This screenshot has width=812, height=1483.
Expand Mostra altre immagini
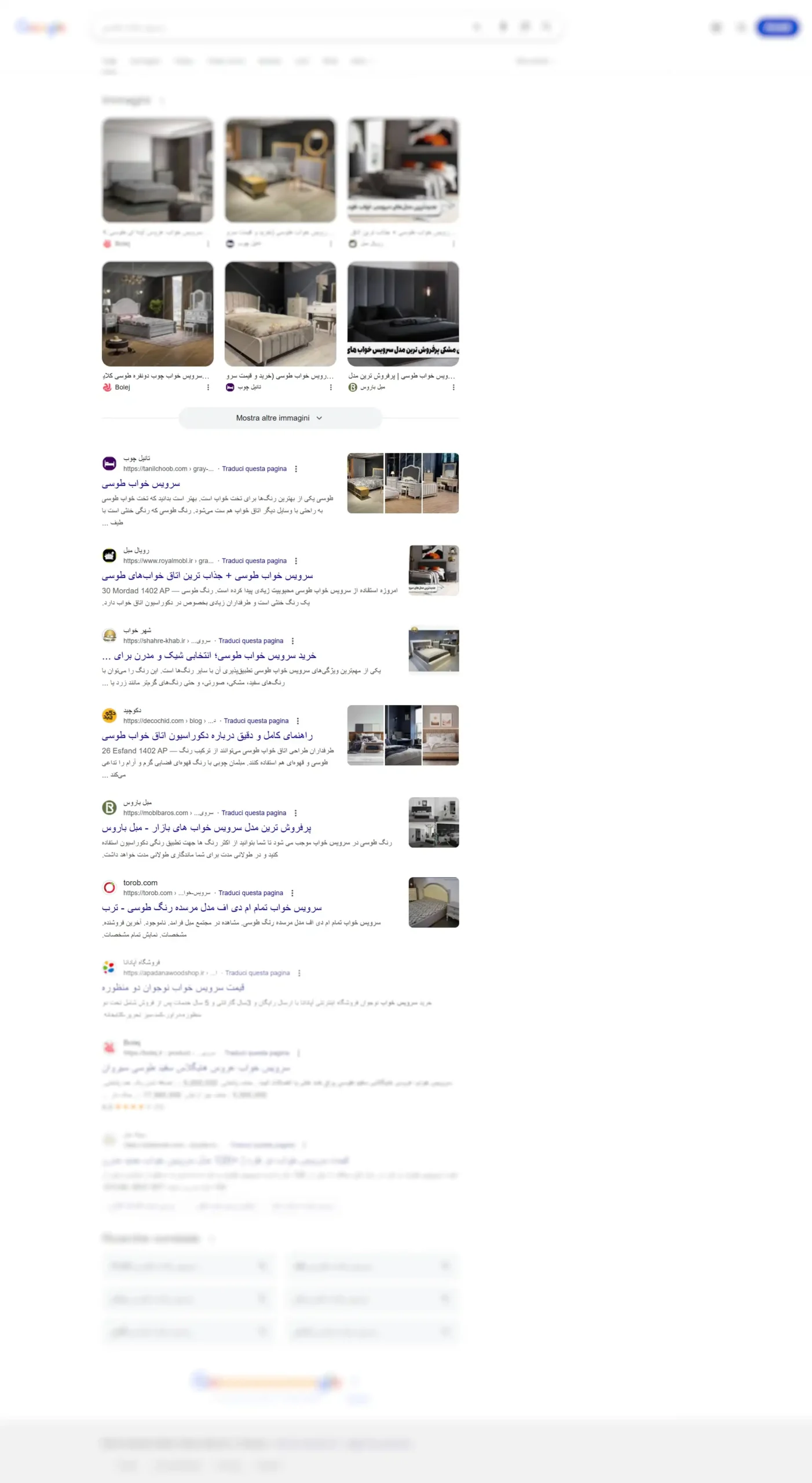click(x=280, y=418)
